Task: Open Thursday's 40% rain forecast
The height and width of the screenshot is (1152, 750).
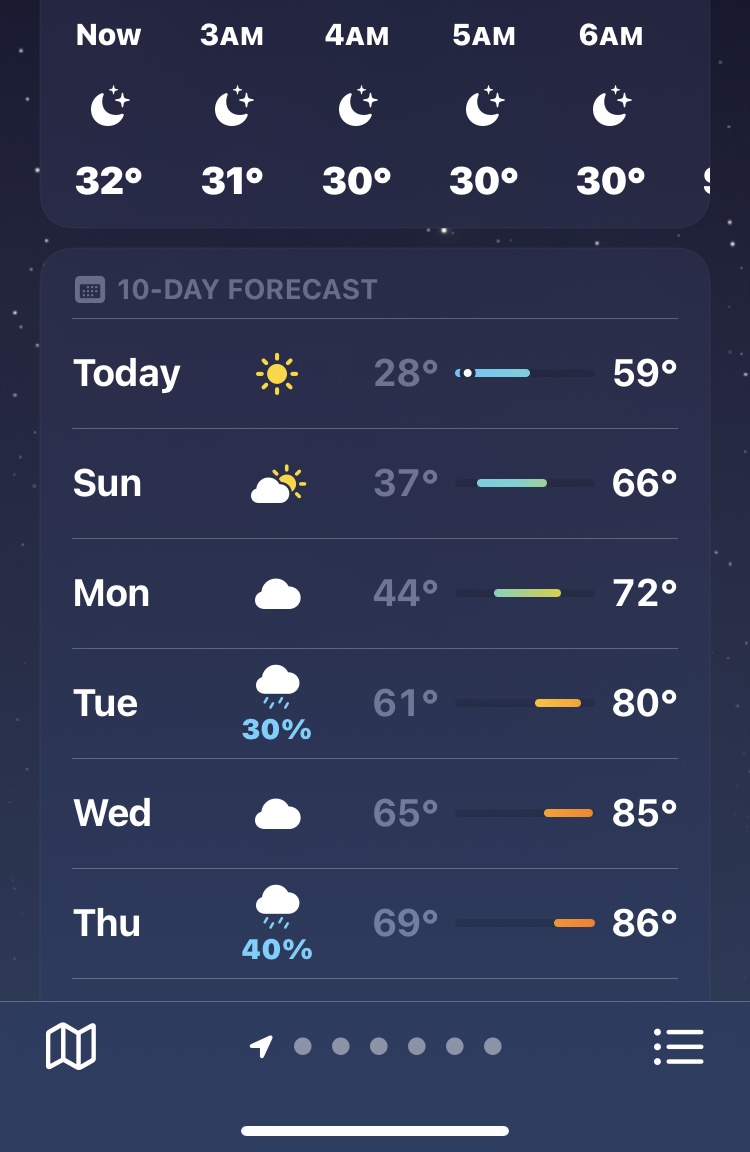Action: 375,924
